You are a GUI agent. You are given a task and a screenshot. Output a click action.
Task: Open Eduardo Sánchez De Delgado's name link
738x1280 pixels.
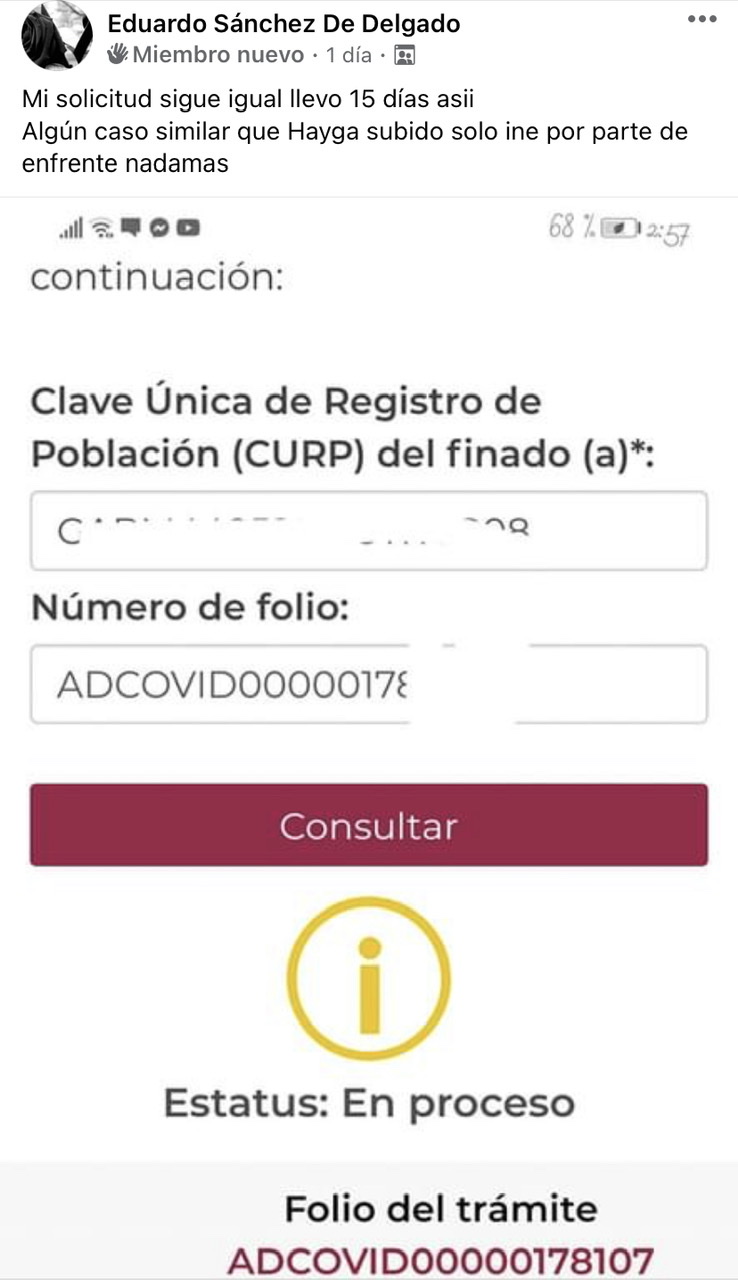coord(284,24)
